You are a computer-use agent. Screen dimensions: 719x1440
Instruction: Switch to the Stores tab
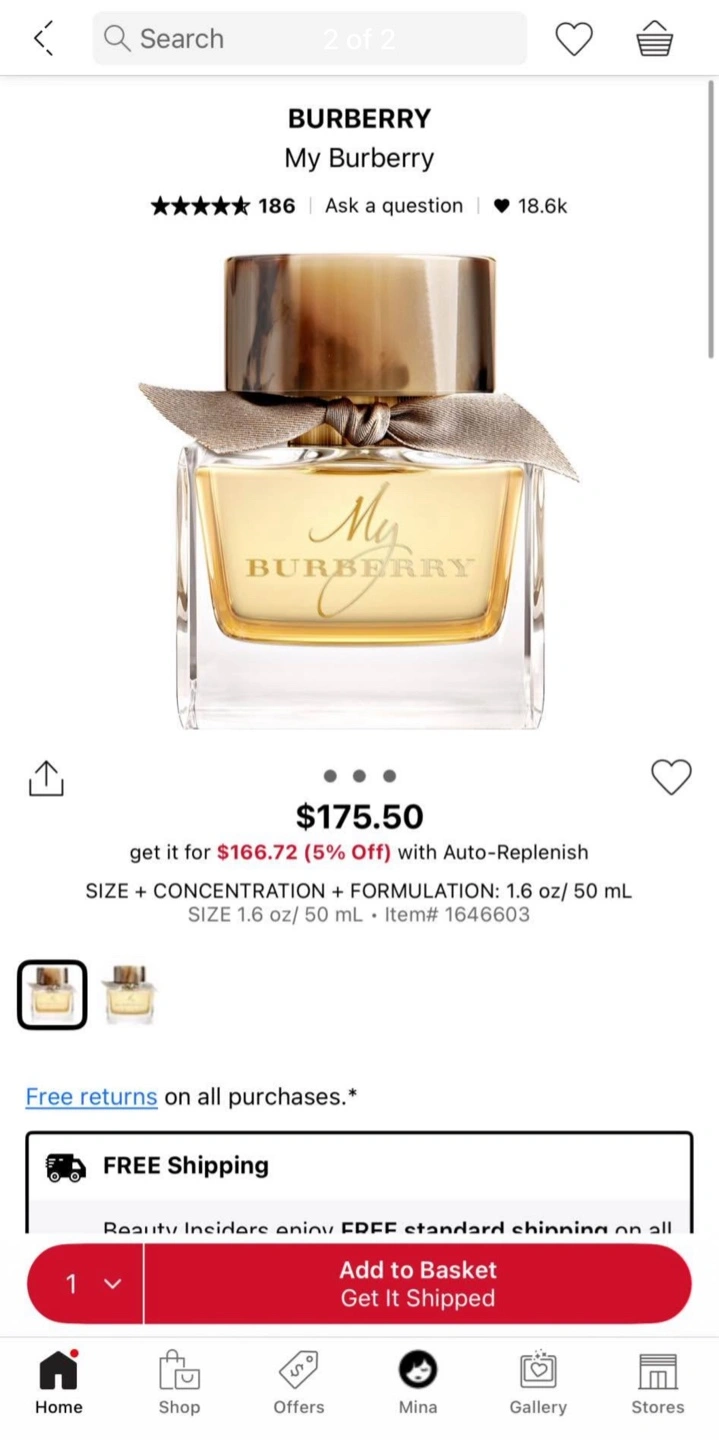pos(658,1382)
